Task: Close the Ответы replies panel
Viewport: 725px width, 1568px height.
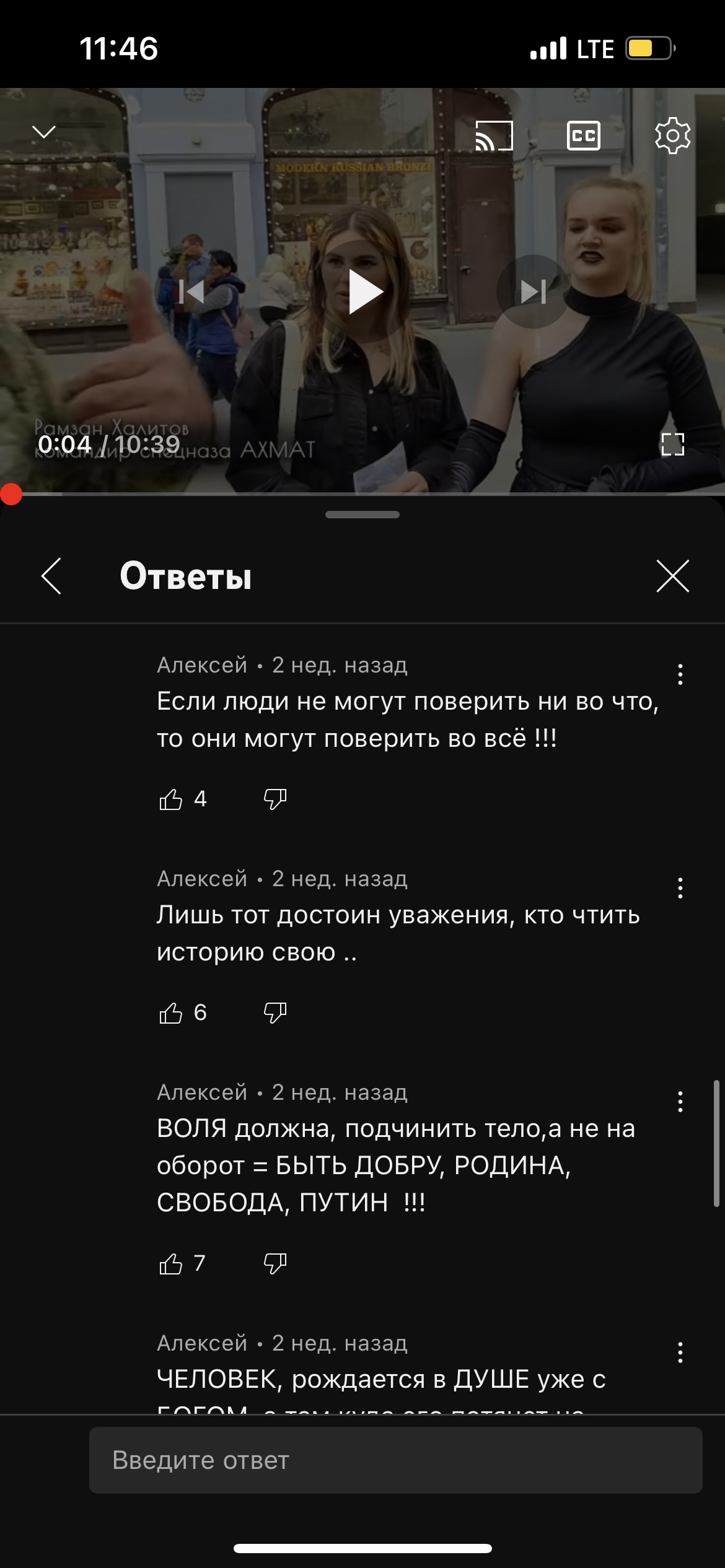Action: tap(673, 576)
